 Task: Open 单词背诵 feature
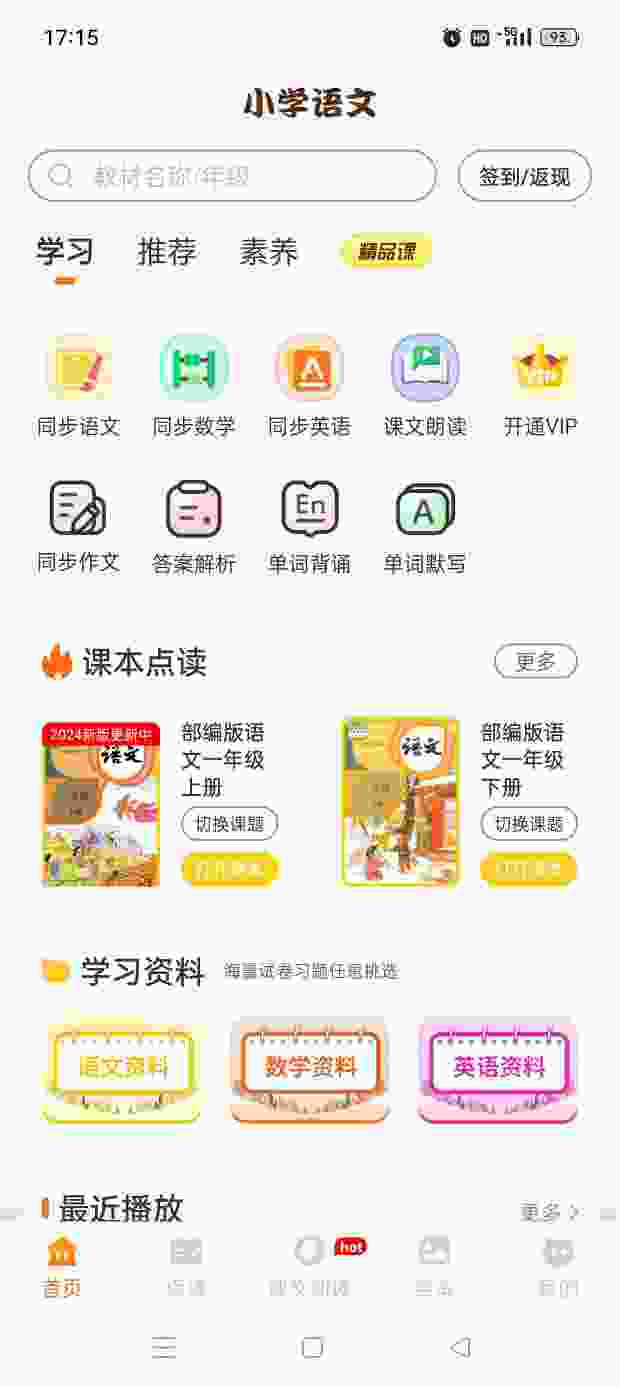pos(309,508)
